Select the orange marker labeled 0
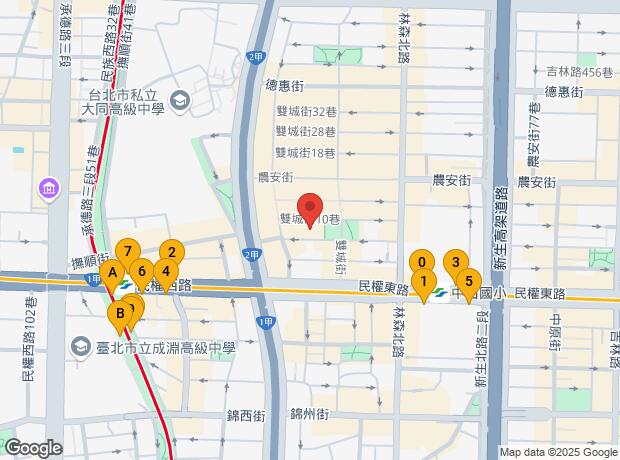The width and height of the screenshot is (620, 460). coord(422,262)
